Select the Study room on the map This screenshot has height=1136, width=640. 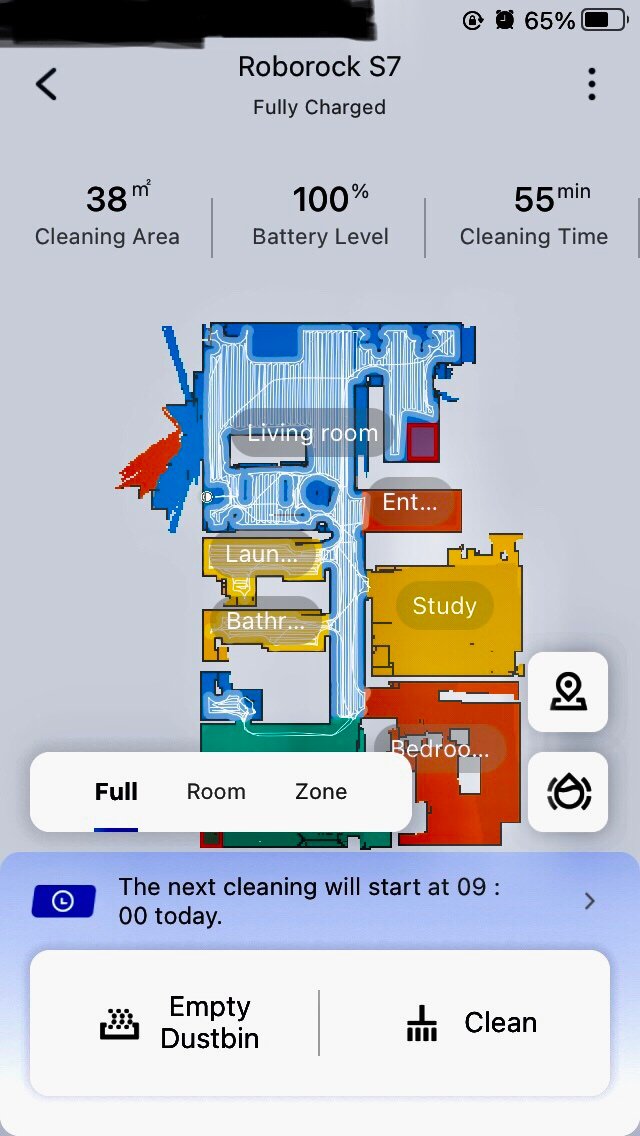pyautogui.click(x=444, y=606)
